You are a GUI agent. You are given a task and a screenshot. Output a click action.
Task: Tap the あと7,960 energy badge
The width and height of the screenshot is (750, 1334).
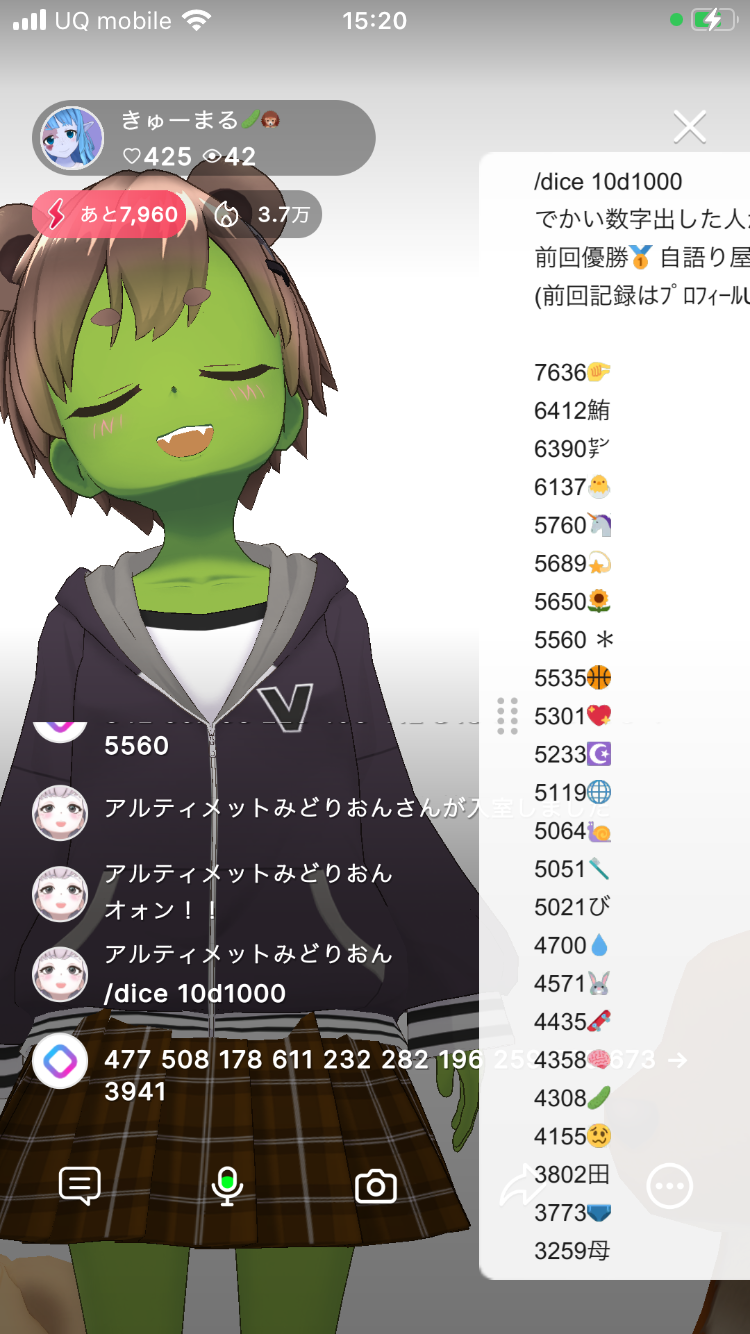(x=110, y=214)
